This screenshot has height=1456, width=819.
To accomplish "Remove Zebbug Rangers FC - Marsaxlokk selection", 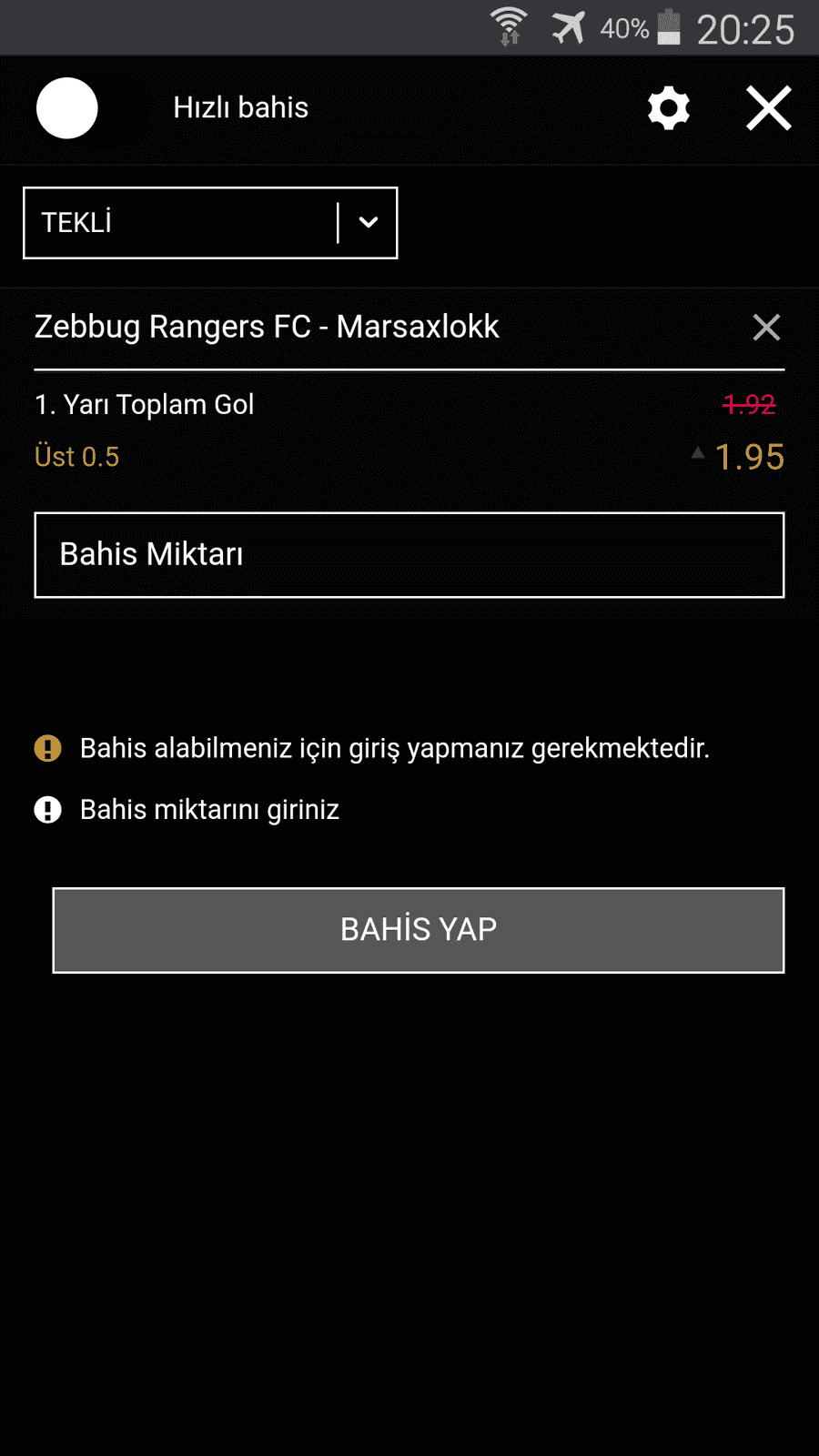I will (766, 327).
